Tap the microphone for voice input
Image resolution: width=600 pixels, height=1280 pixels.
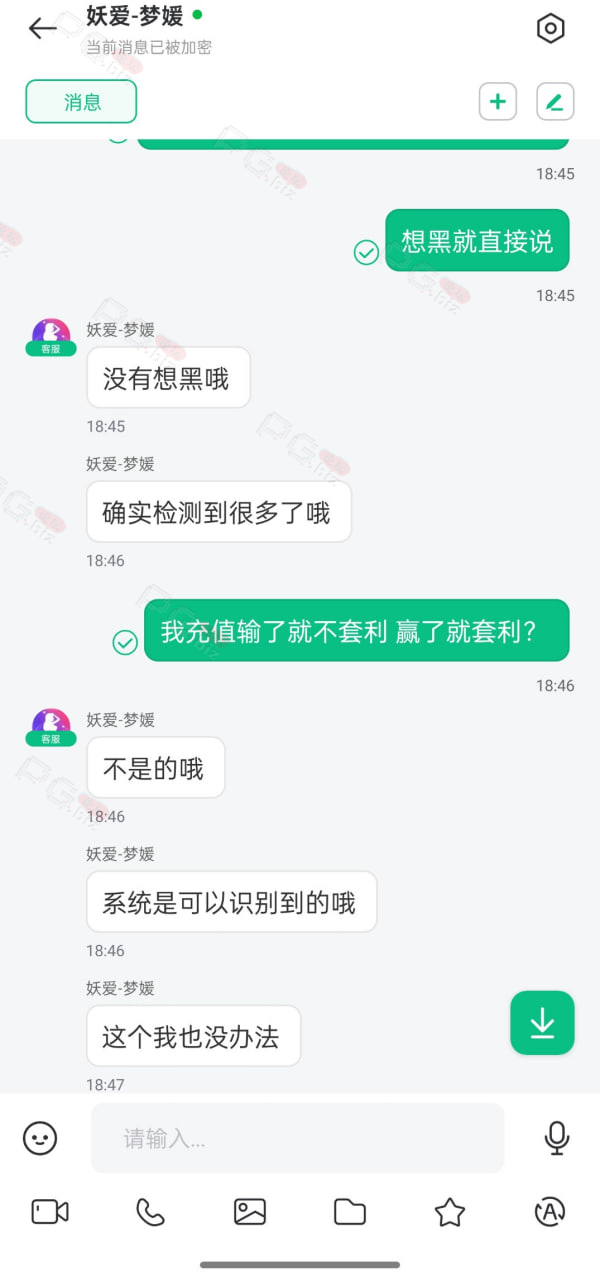[557, 1138]
